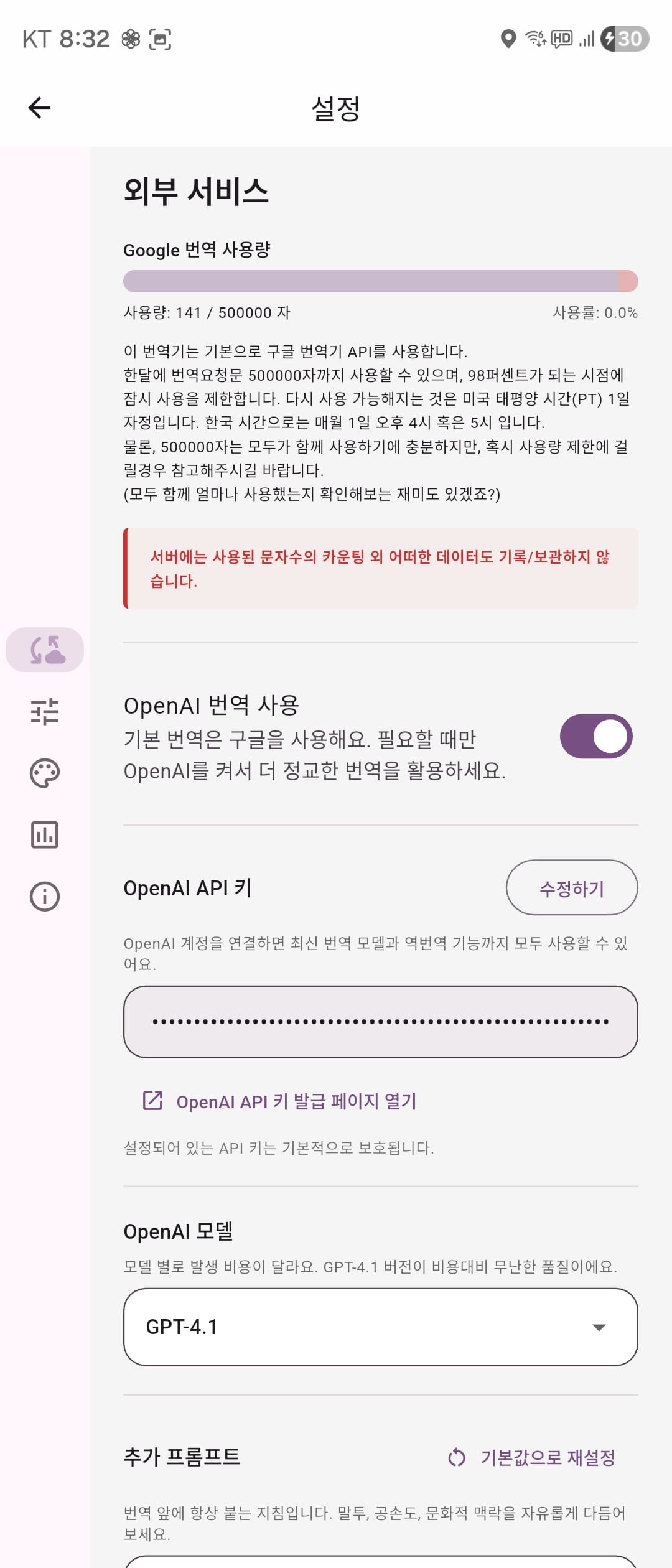Open the info section in side rail
Viewport: 672px width, 1568px height.
(45, 897)
